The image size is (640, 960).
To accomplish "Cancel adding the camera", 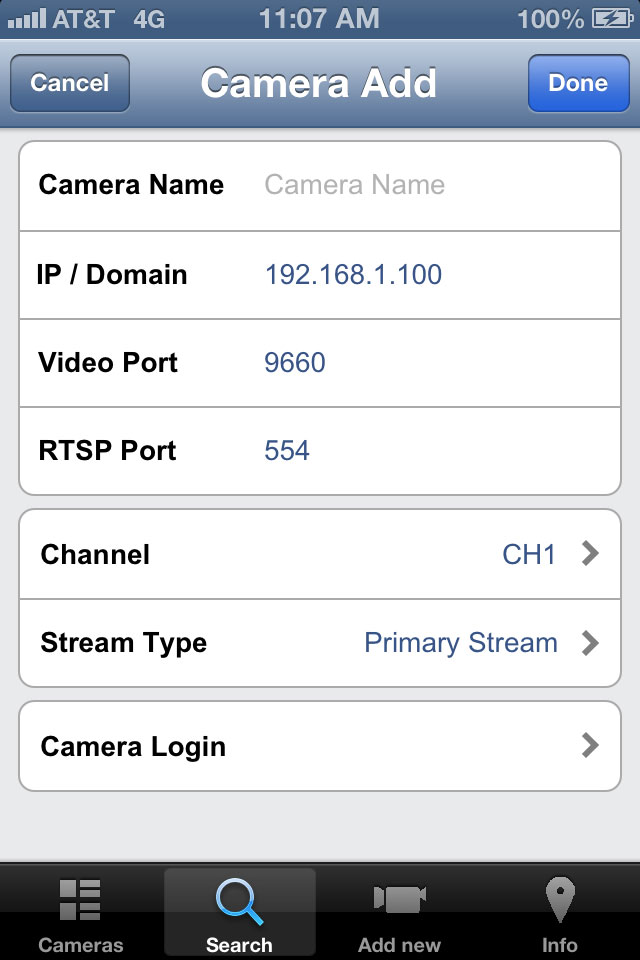I will click(x=70, y=83).
